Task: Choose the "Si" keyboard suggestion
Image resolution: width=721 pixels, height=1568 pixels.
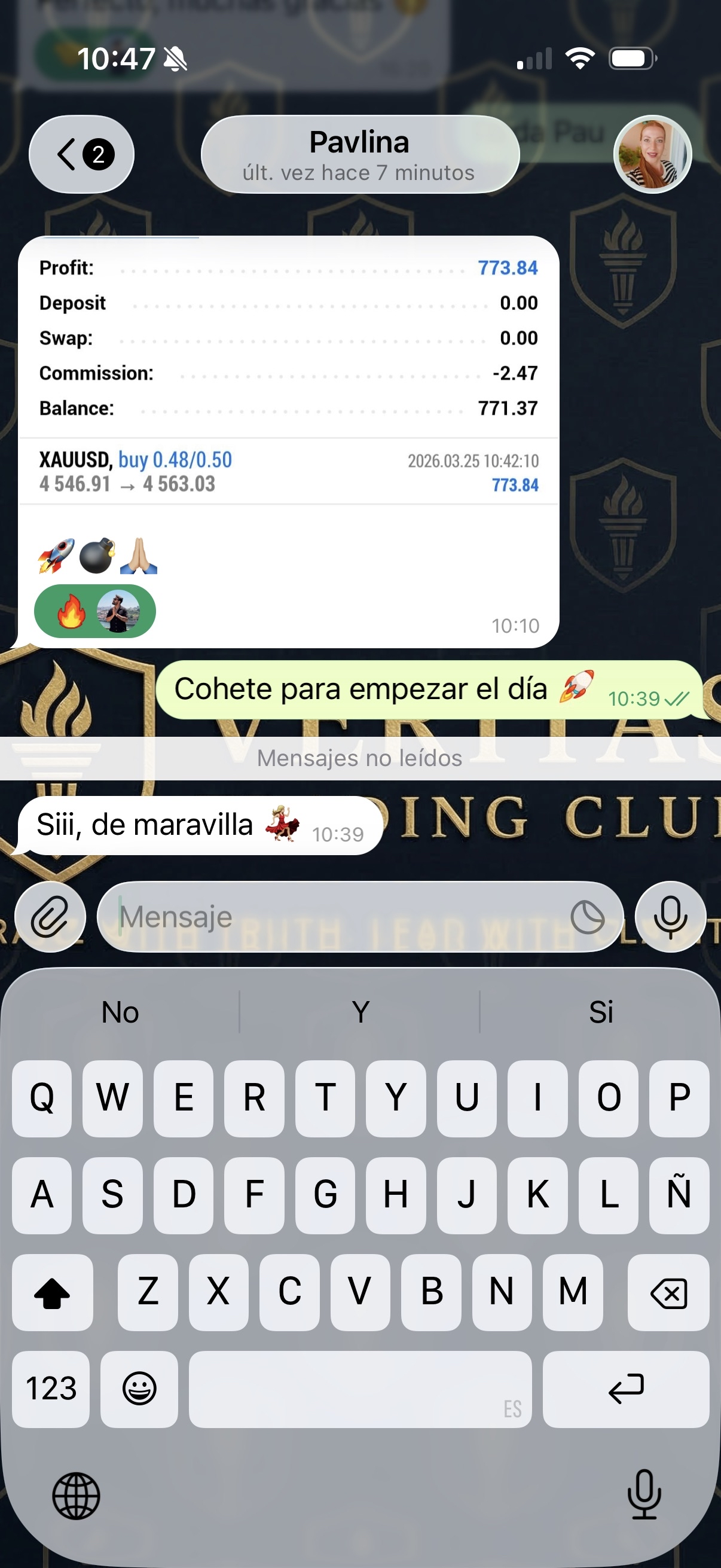Action: (600, 1012)
